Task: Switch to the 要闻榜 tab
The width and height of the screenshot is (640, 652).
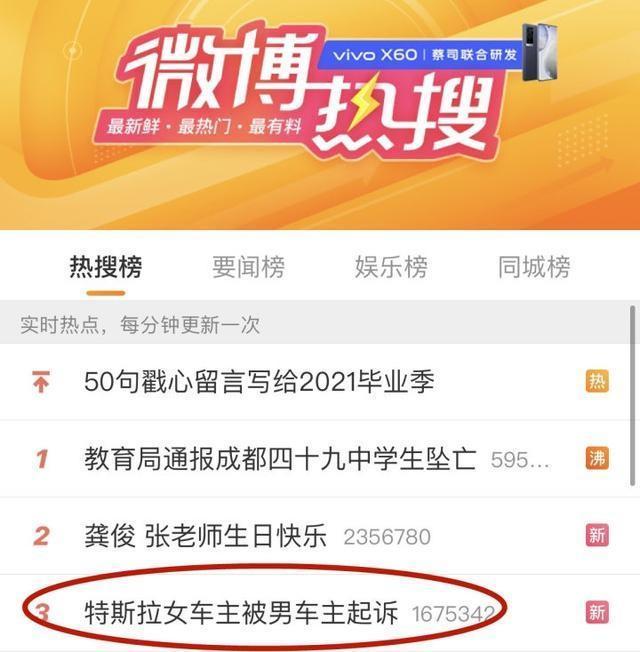Action: click(248, 267)
